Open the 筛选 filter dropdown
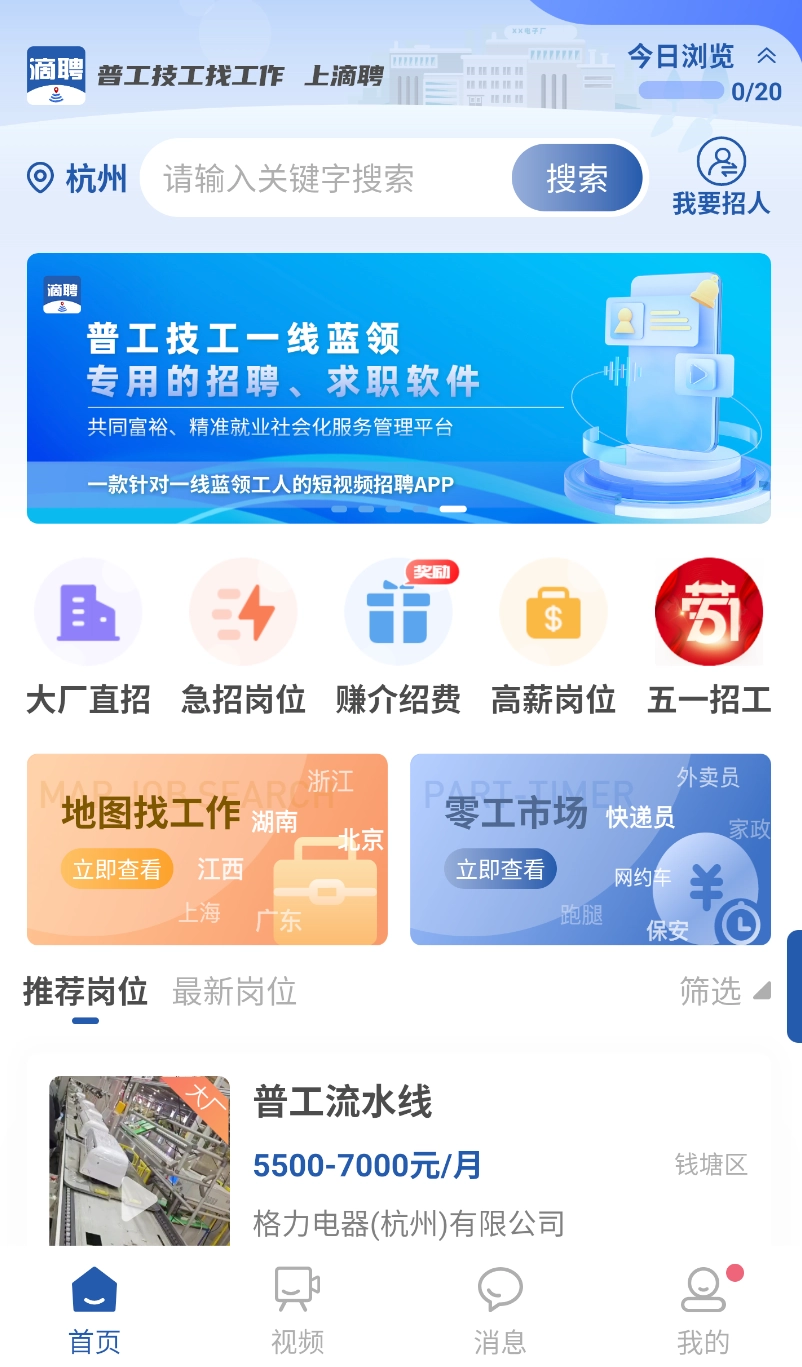The height and width of the screenshot is (1367, 802). click(723, 992)
